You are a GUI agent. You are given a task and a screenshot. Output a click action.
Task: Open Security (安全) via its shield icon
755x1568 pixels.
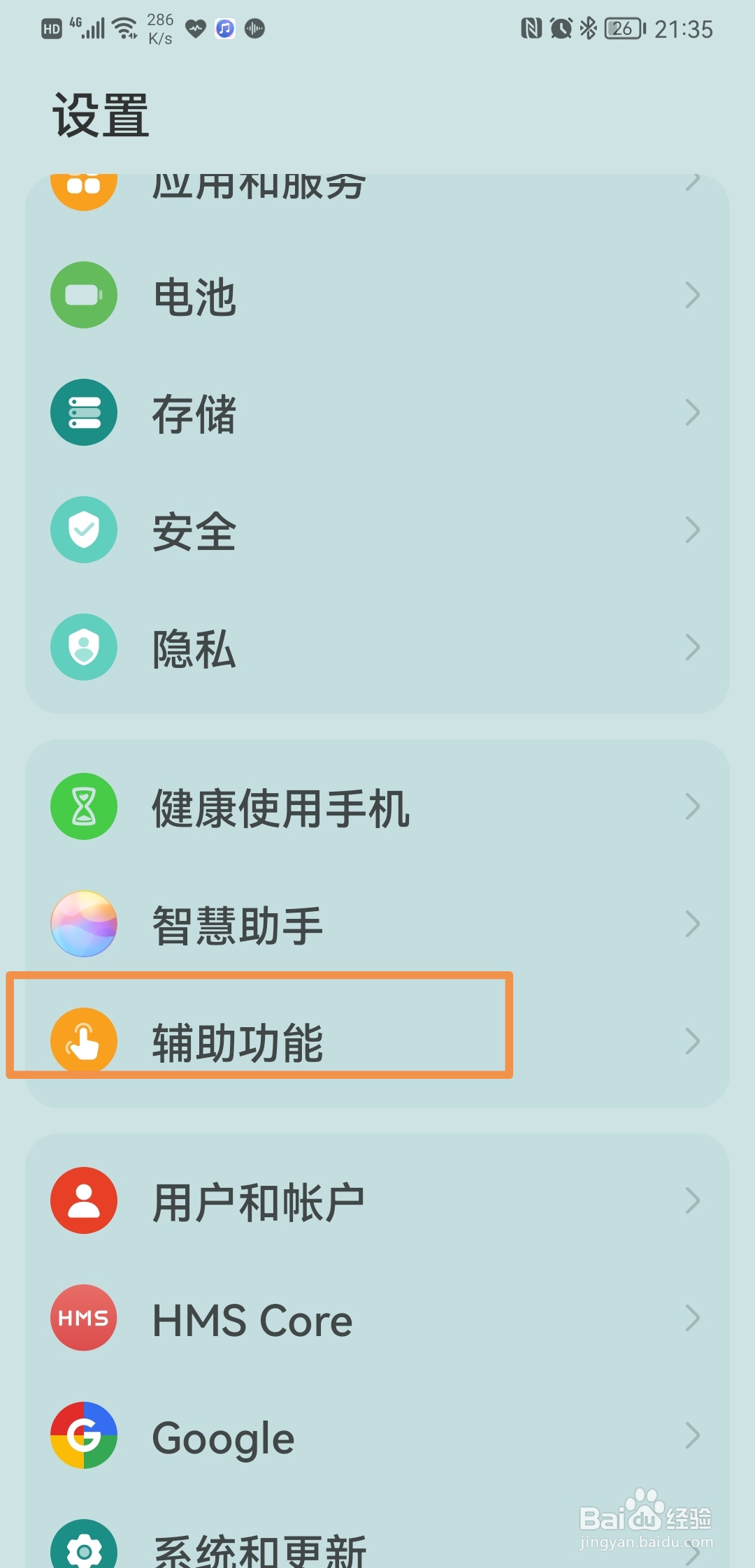point(83,530)
